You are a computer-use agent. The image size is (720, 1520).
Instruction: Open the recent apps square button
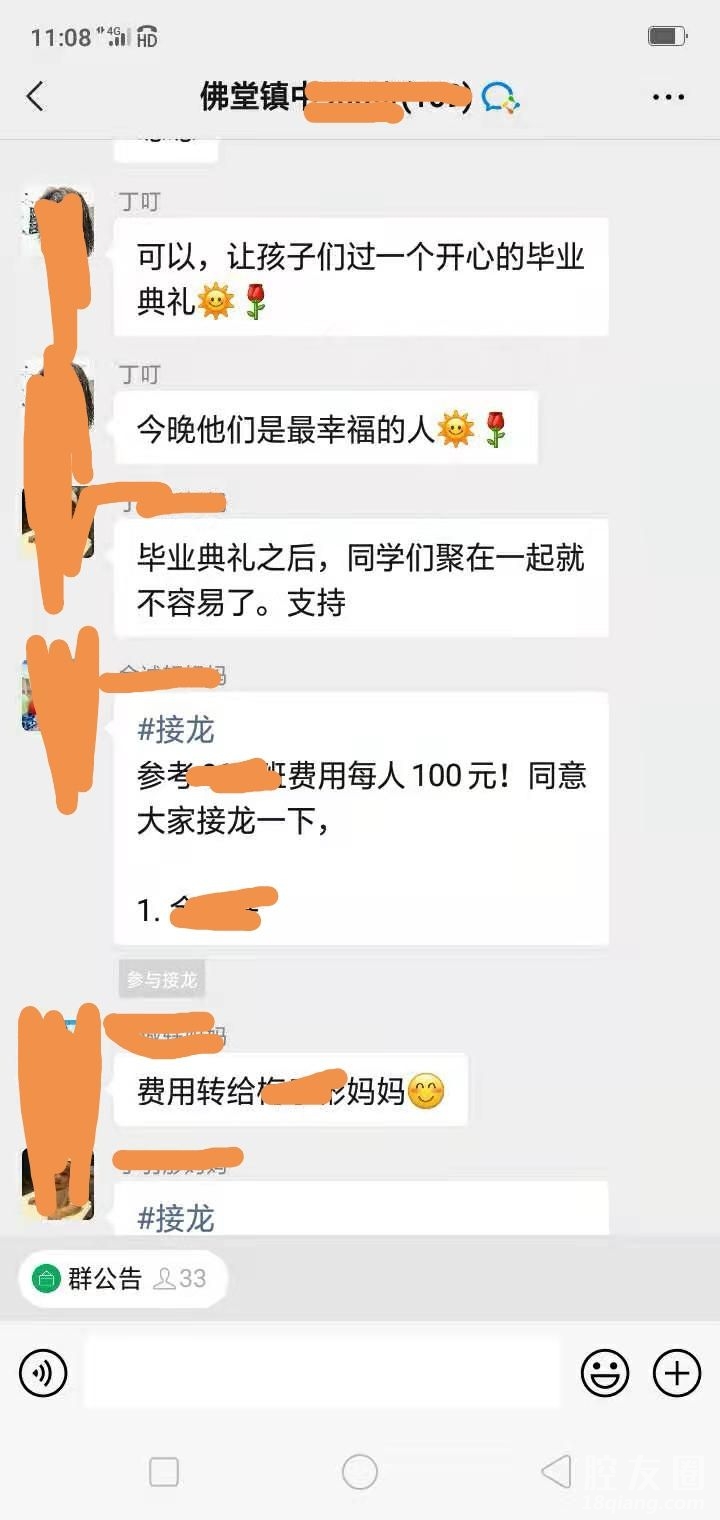click(164, 1471)
